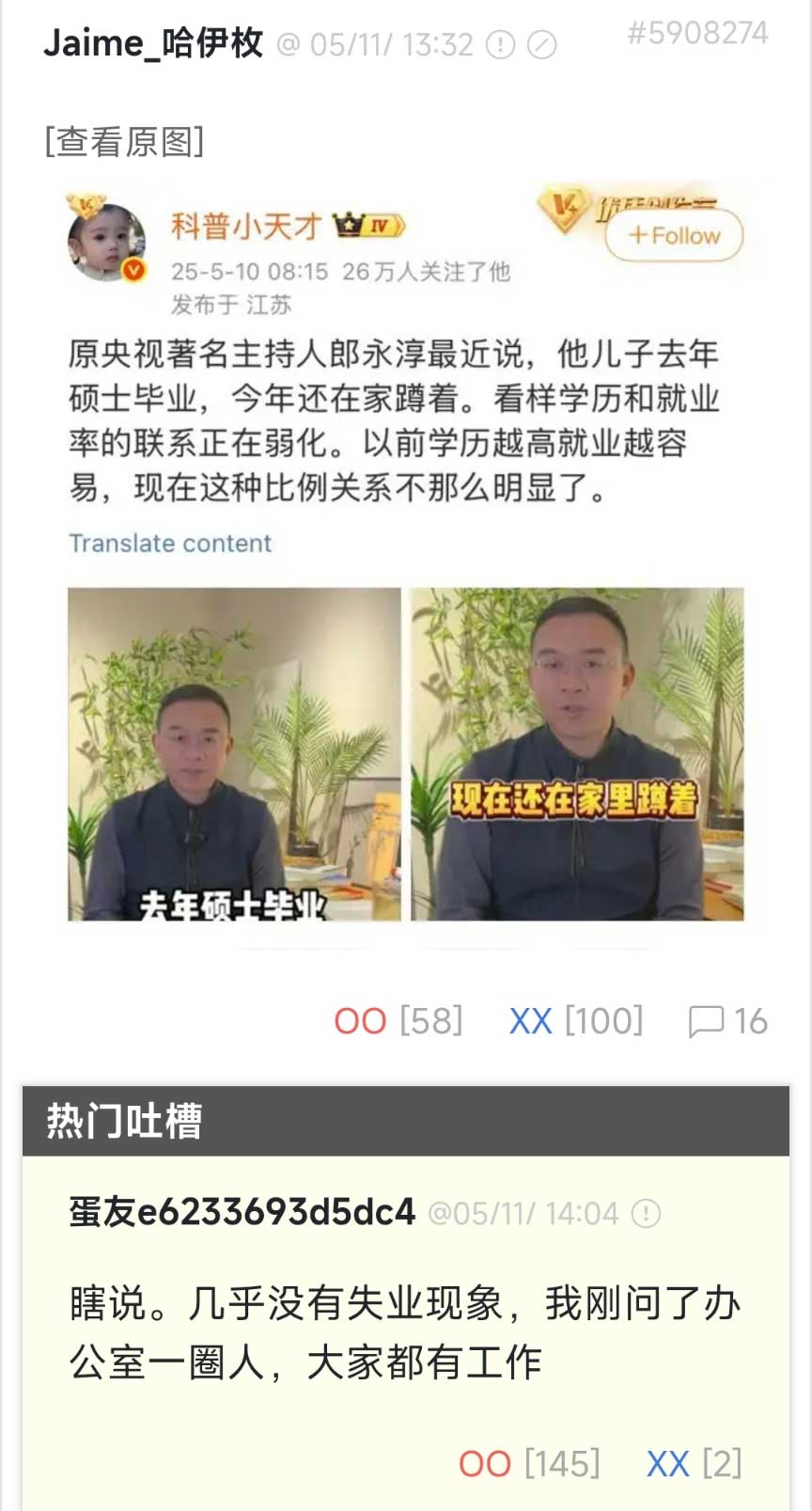Open the 16 comments on the post

pyautogui.click(x=728, y=1021)
